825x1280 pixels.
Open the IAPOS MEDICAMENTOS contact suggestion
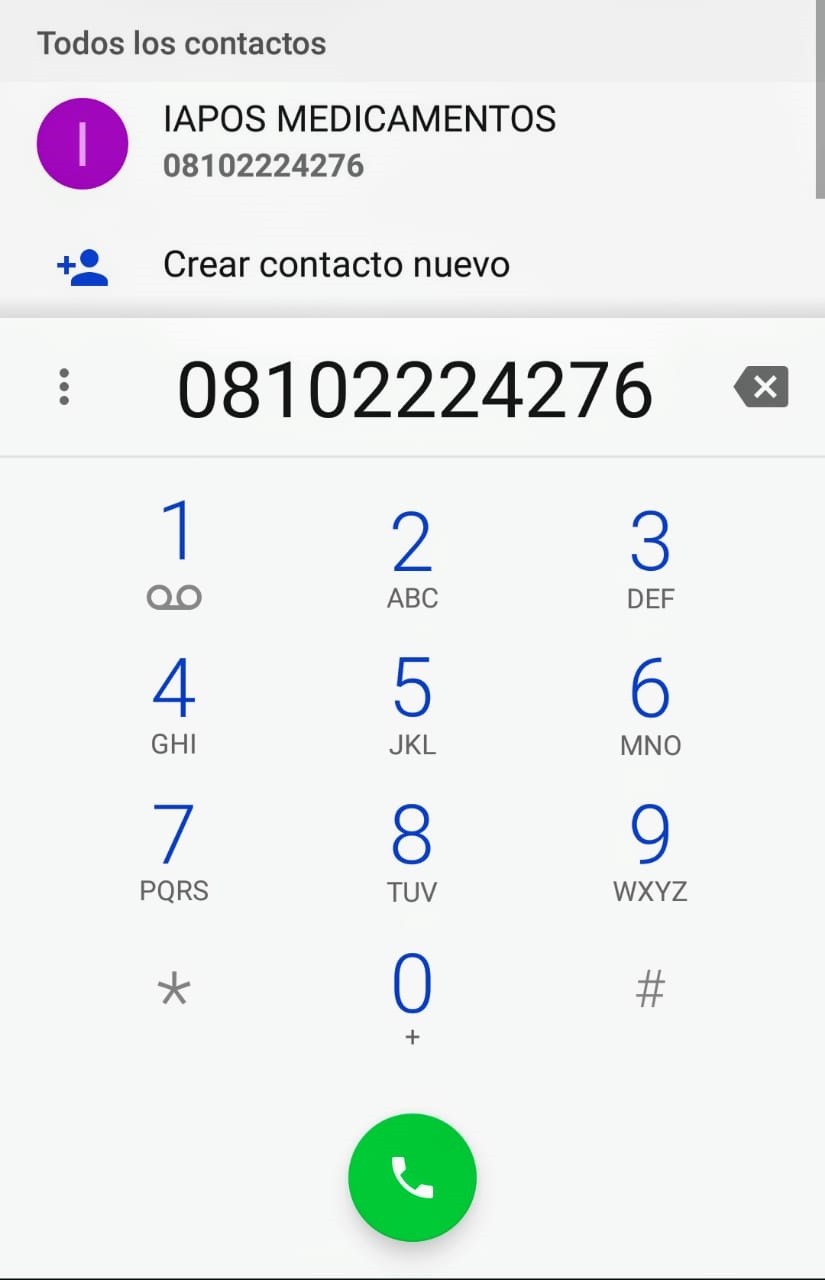tap(360, 142)
